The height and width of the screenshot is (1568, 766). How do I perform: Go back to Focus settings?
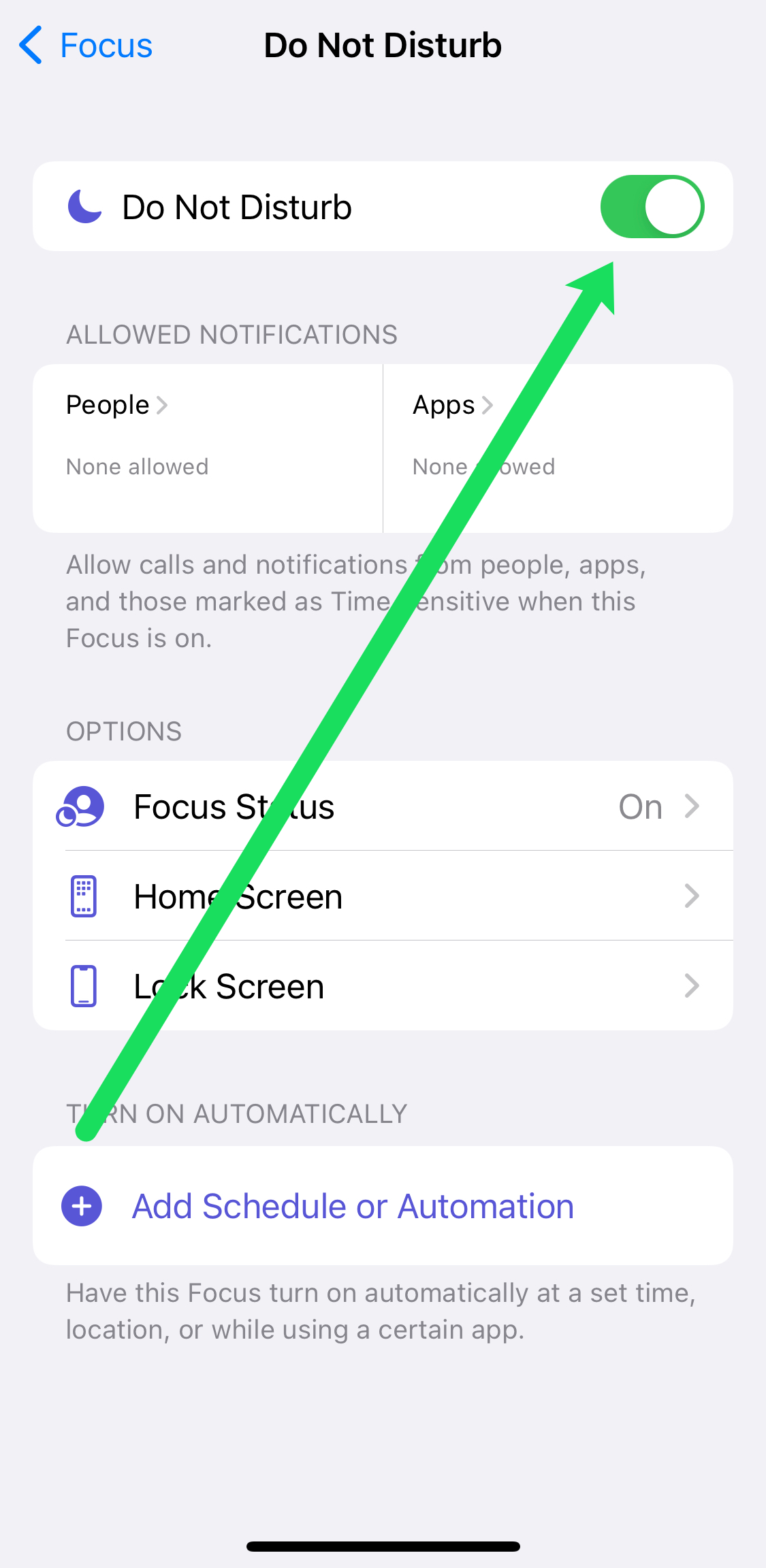click(86, 46)
